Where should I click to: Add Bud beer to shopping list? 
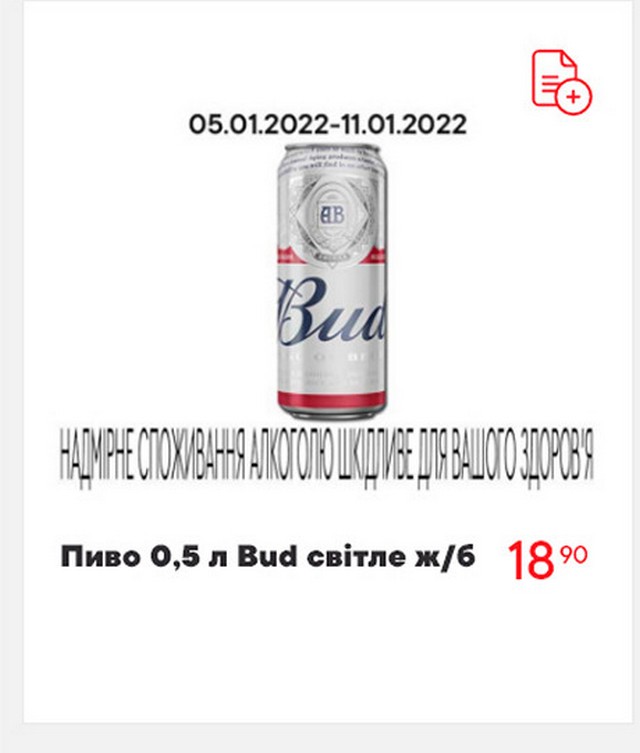pos(560,80)
